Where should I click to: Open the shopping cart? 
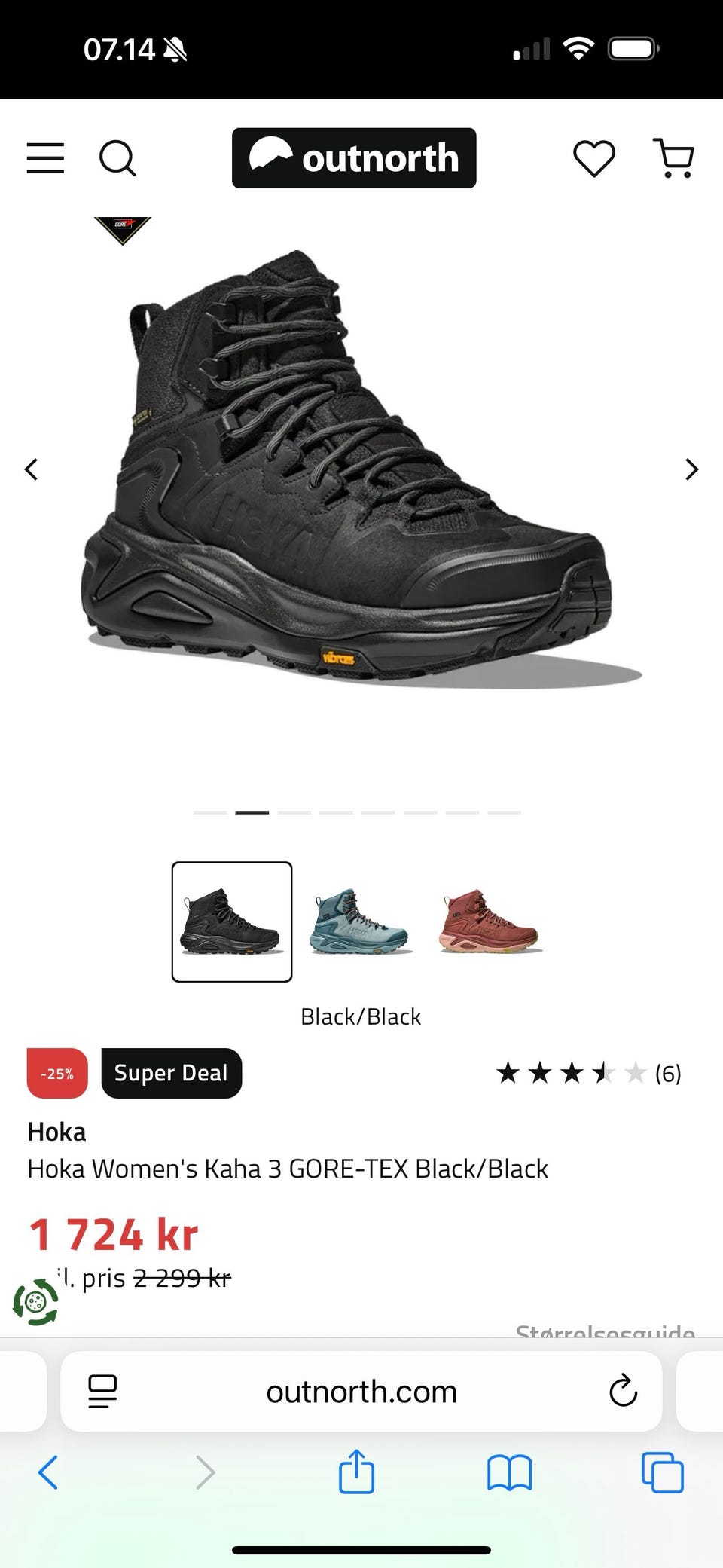(x=674, y=158)
